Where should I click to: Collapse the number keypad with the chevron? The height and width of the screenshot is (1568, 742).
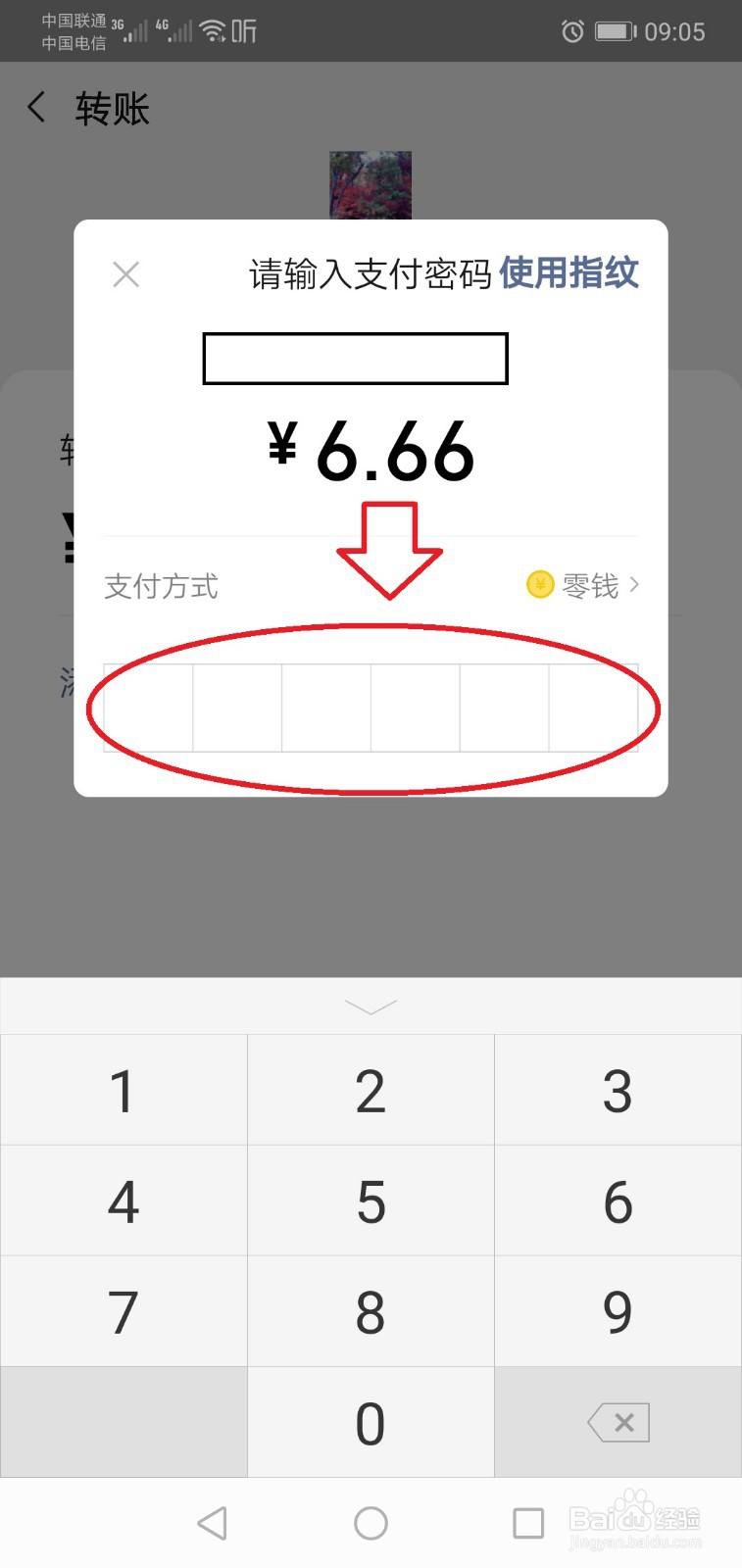370,1007
